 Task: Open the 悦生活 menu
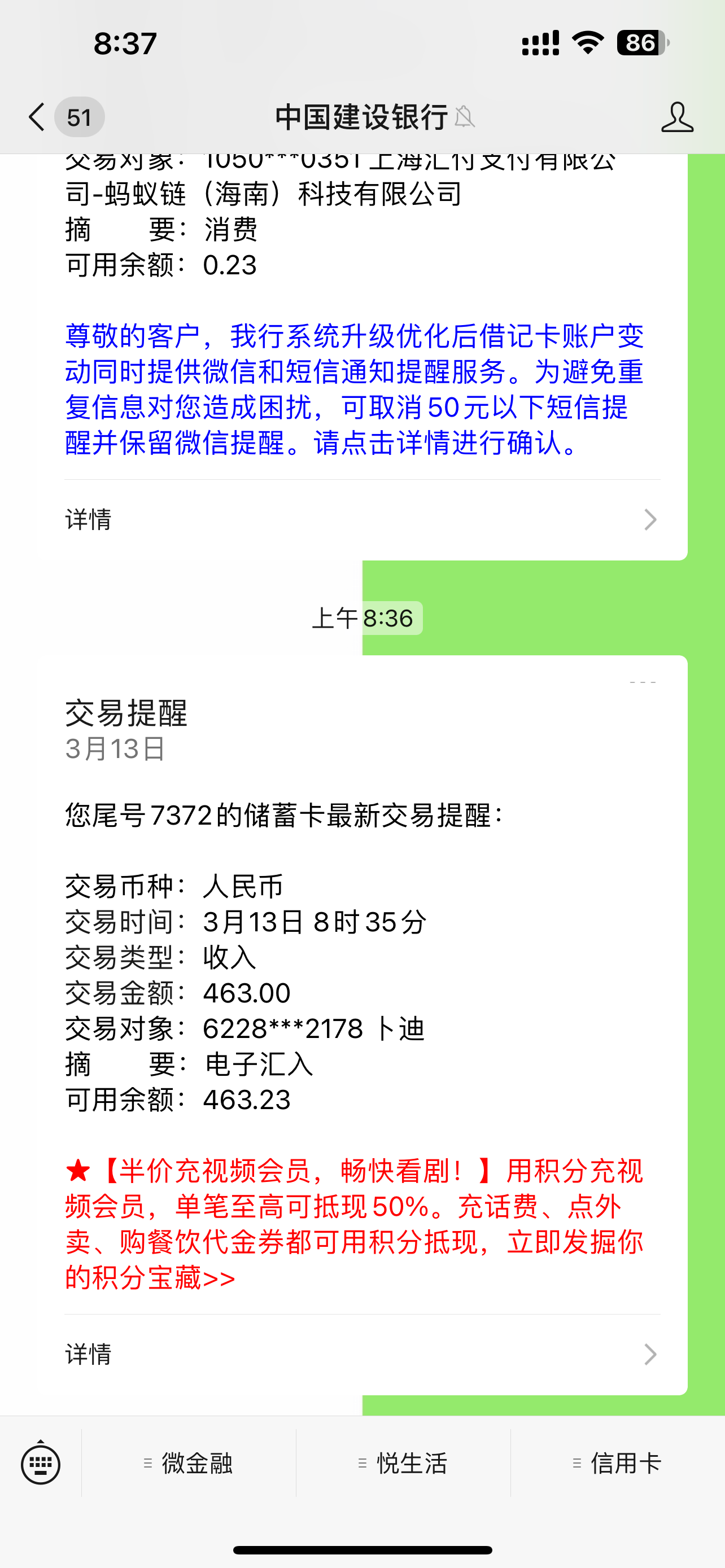404,1464
